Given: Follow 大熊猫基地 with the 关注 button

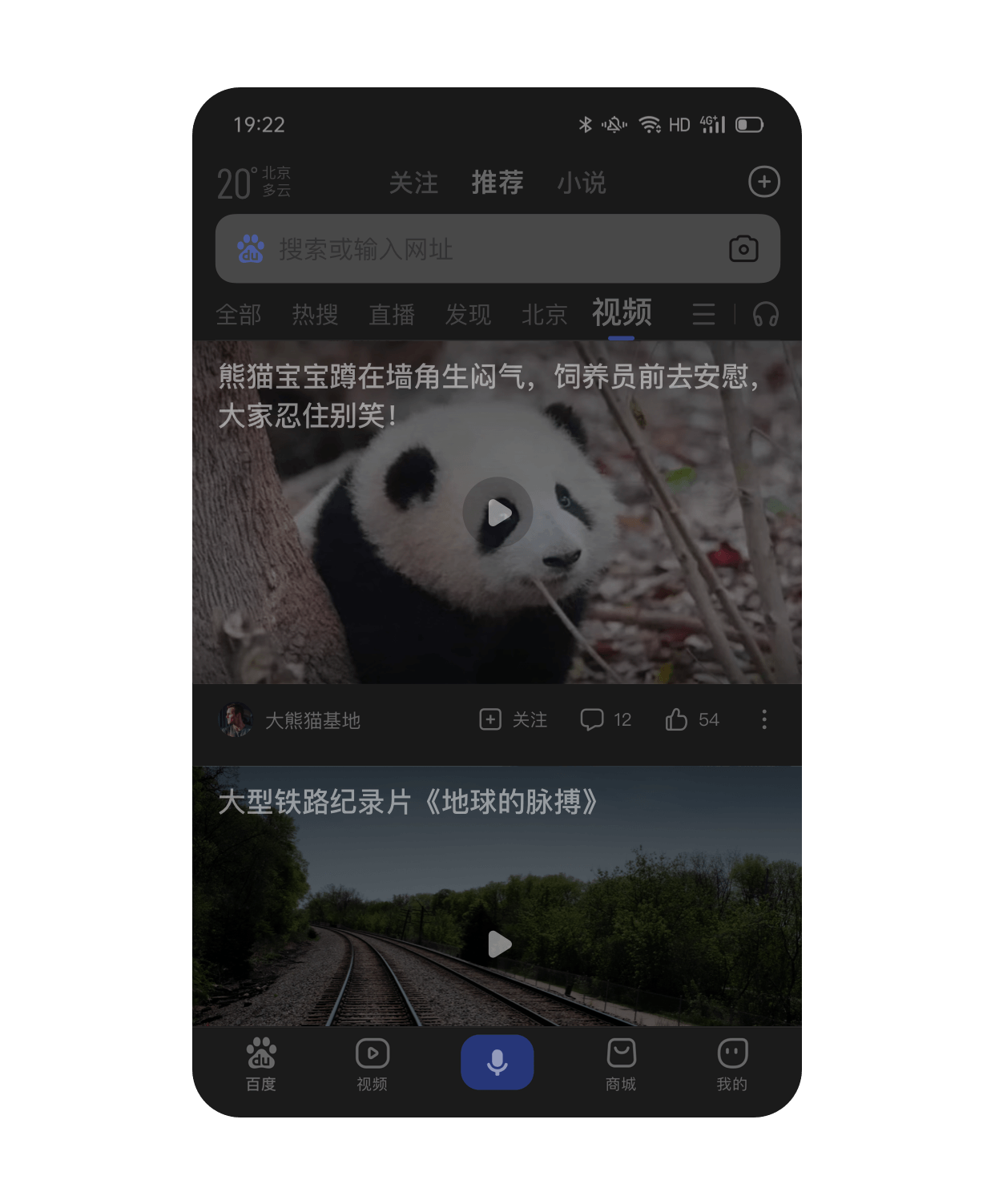Looking at the screenshot, I should tap(514, 720).
